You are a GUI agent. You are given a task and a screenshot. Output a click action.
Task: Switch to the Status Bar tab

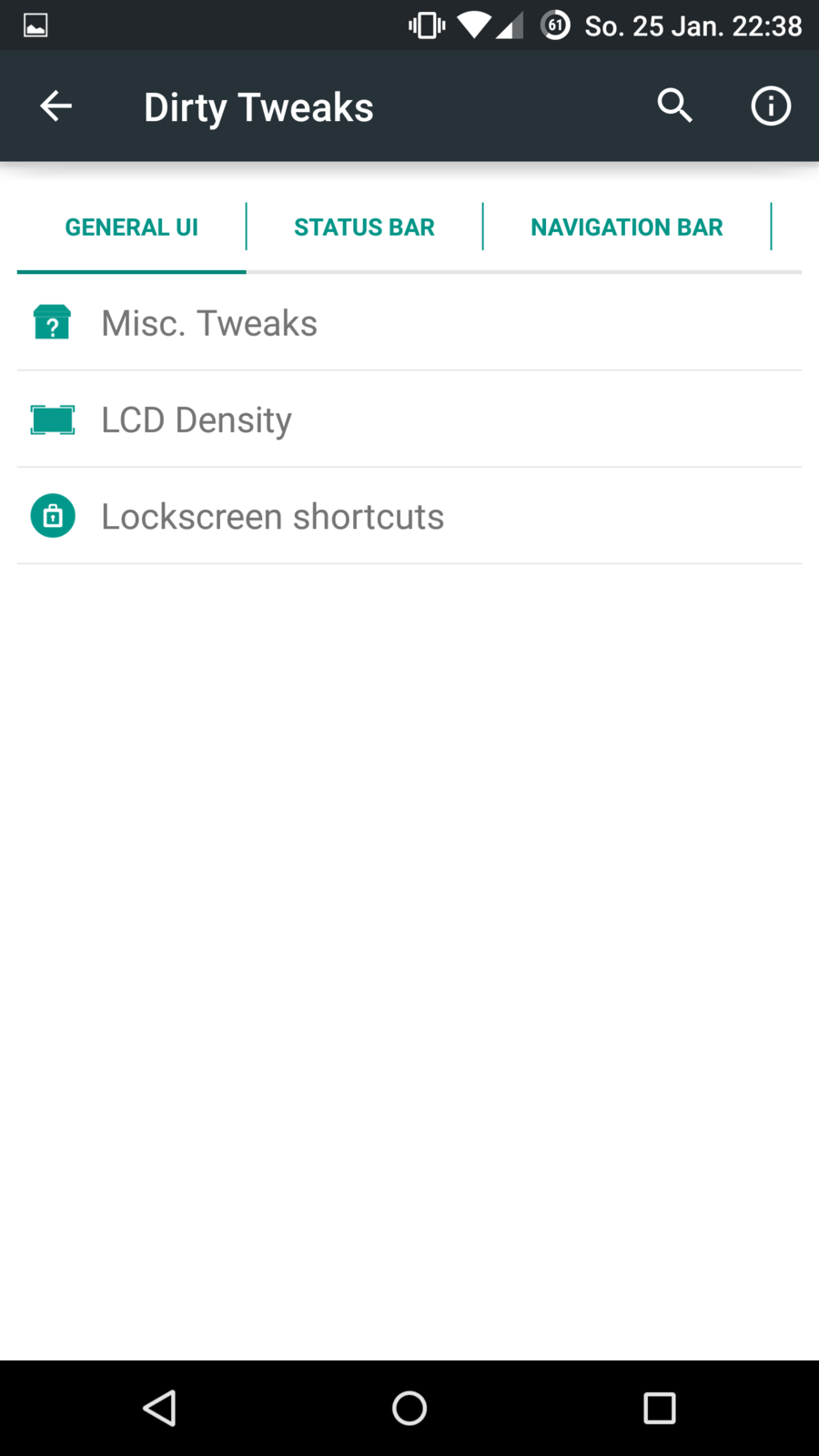point(364,227)
